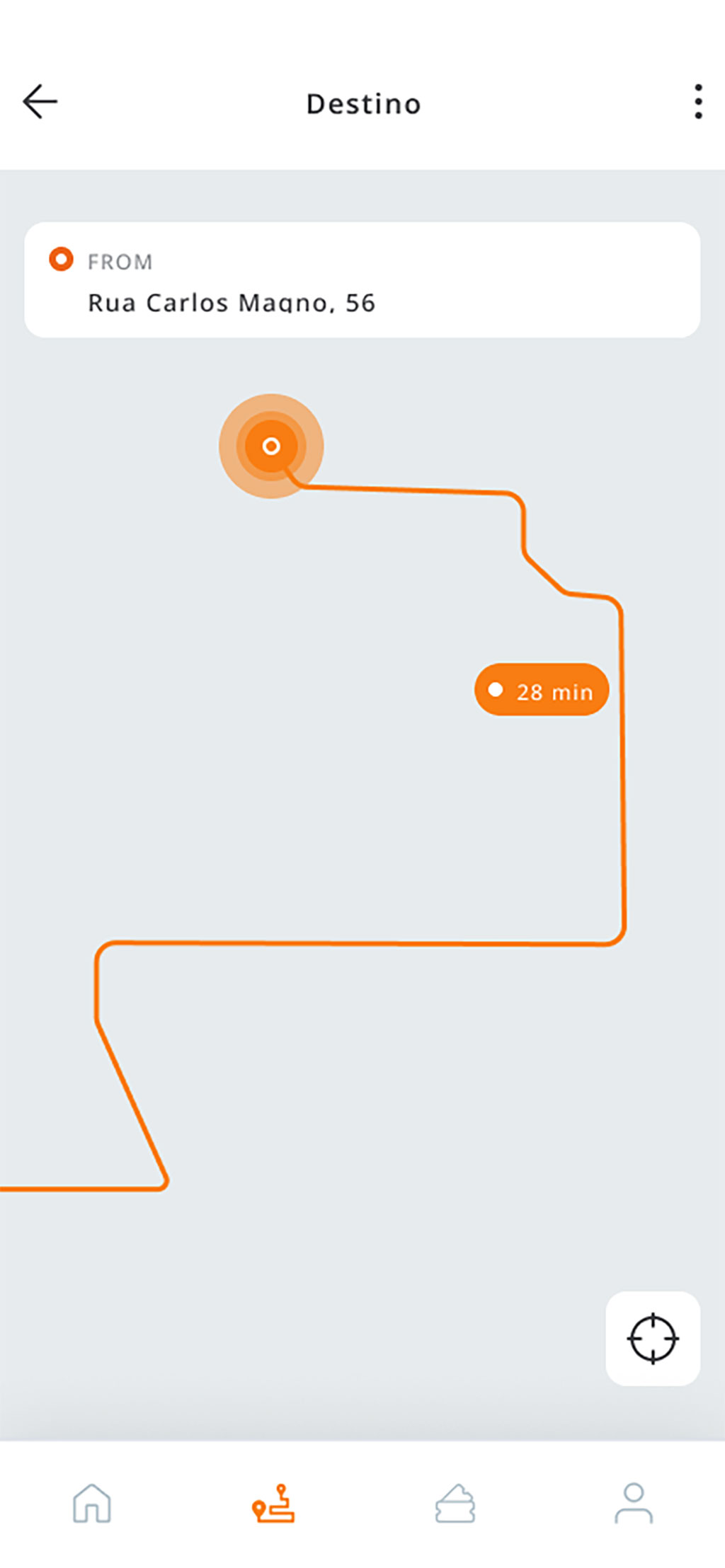Switch to the wallet tab
Image resolution: width=725 pixels, height=1568 pixels.
tap(455, 1502)
